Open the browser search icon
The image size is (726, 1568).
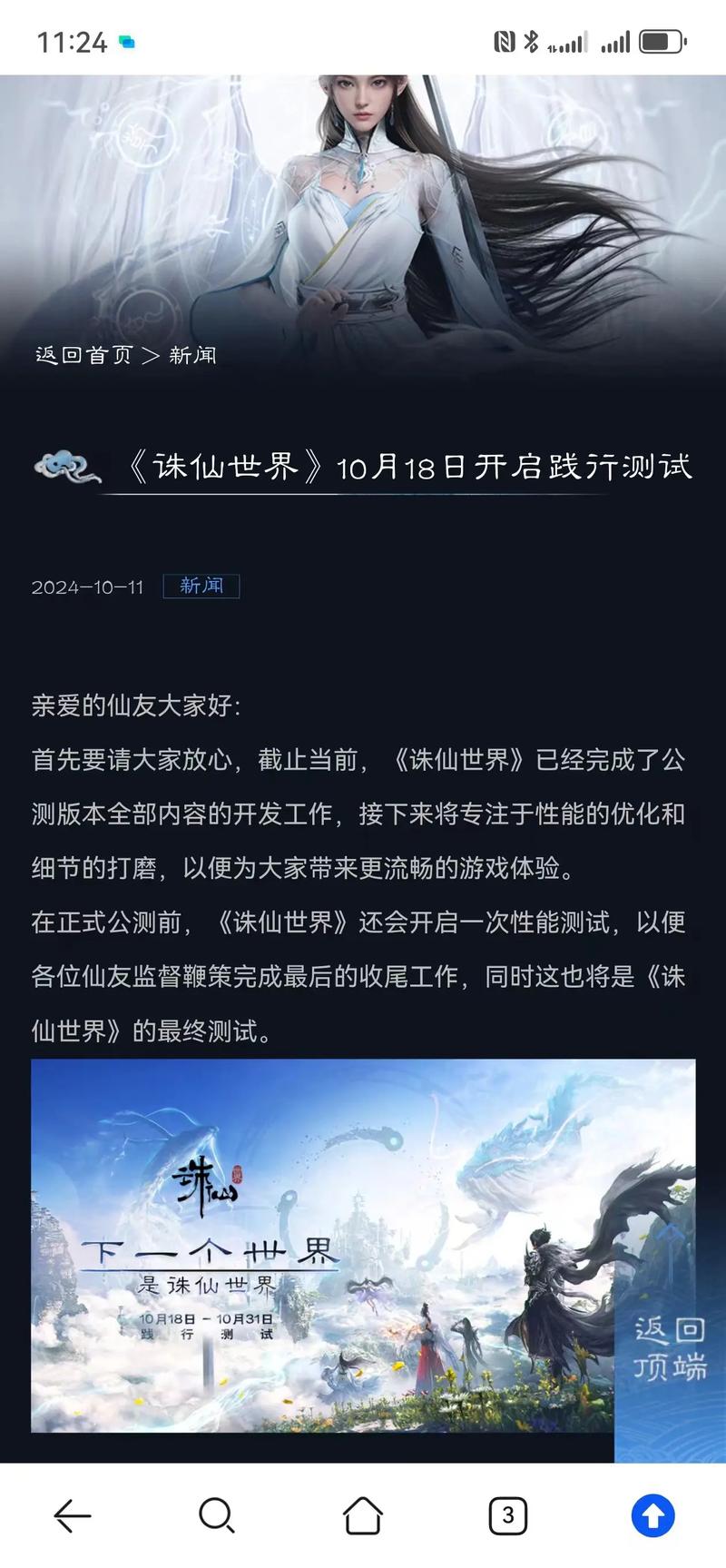(x=216, y=1515)
